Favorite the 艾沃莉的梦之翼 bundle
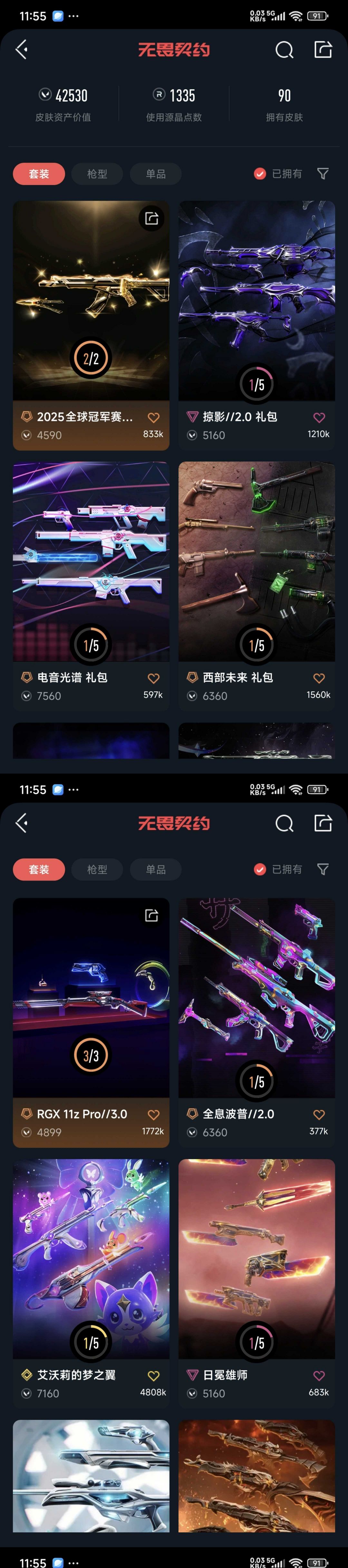 tap(153, 1376)
